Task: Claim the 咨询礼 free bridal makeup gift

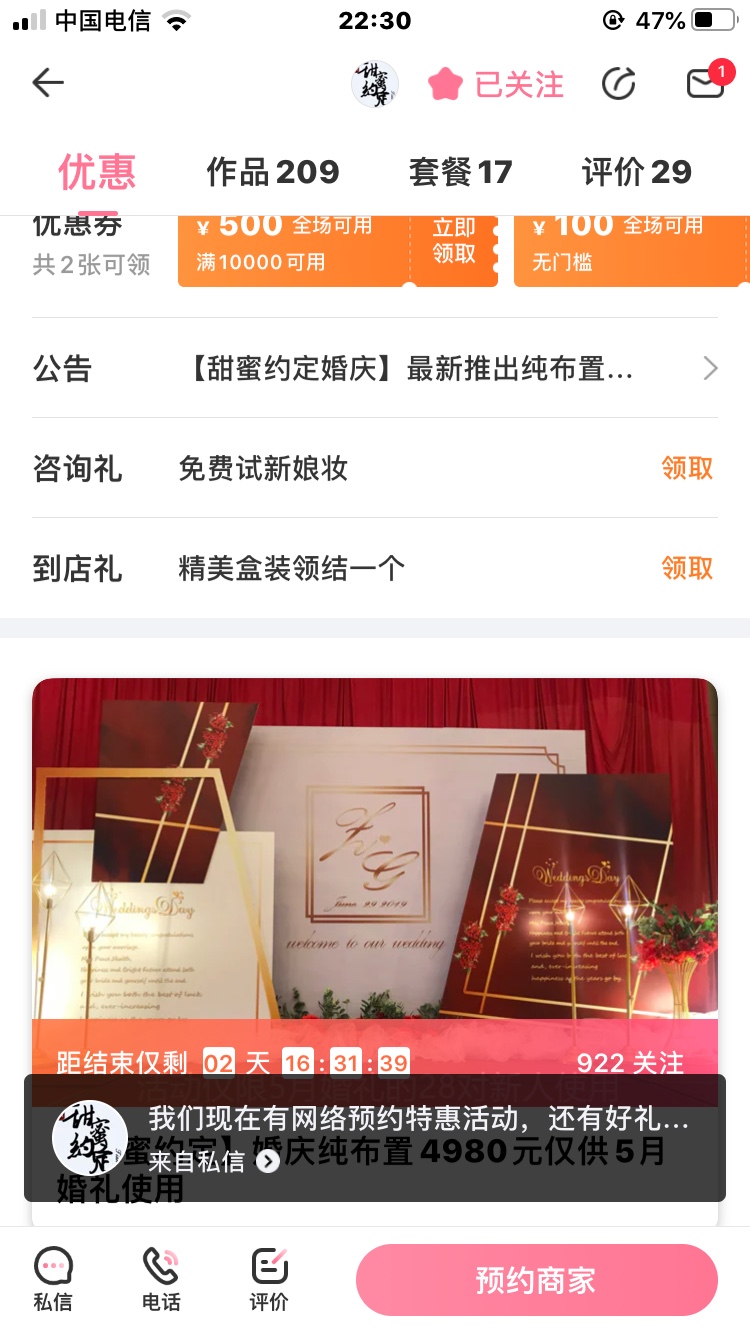Action: [687, 468]
